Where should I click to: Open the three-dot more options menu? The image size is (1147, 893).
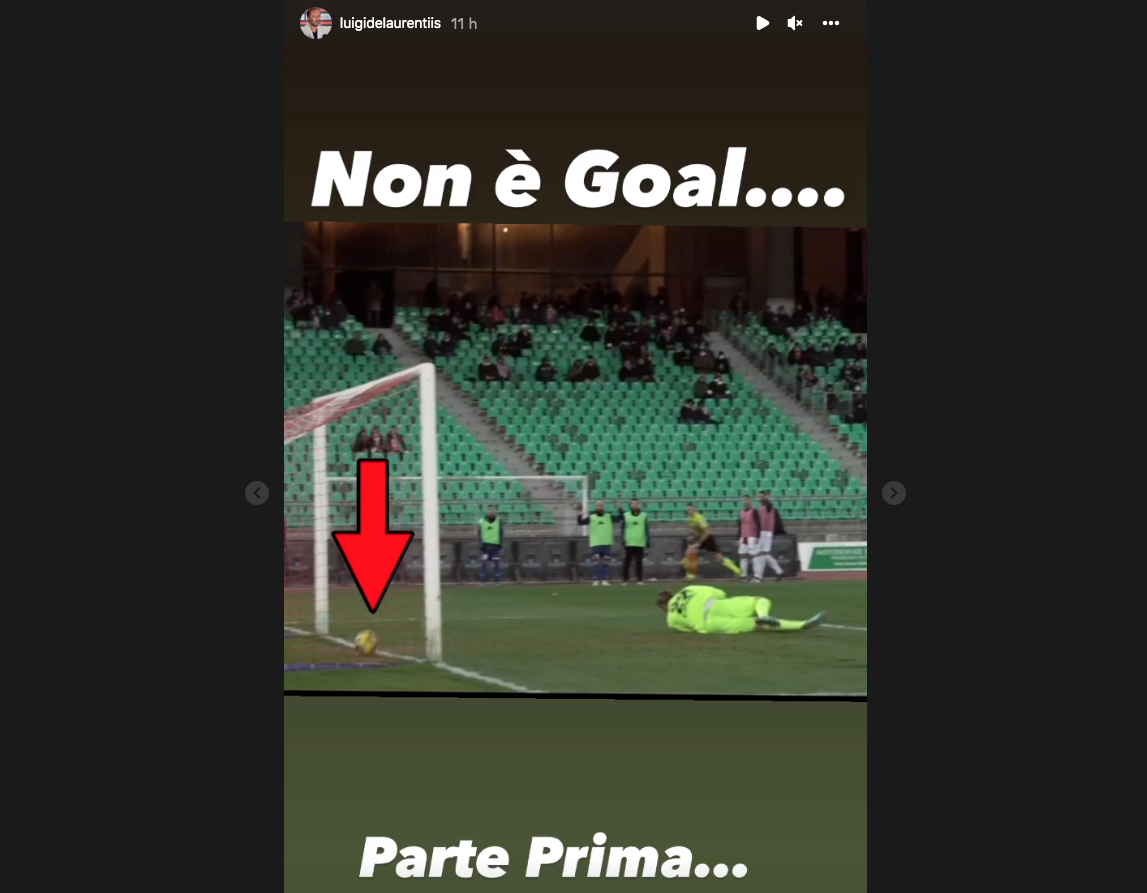point(831,23)
